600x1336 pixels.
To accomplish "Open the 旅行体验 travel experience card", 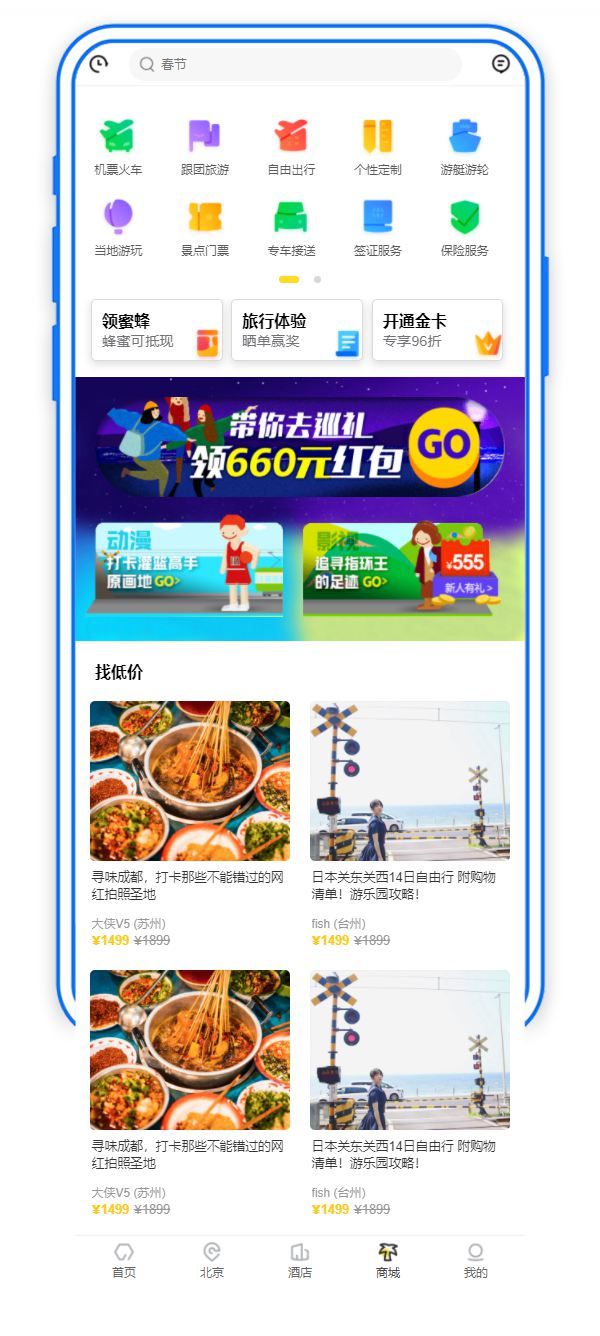I will click(x=297, y=330).
